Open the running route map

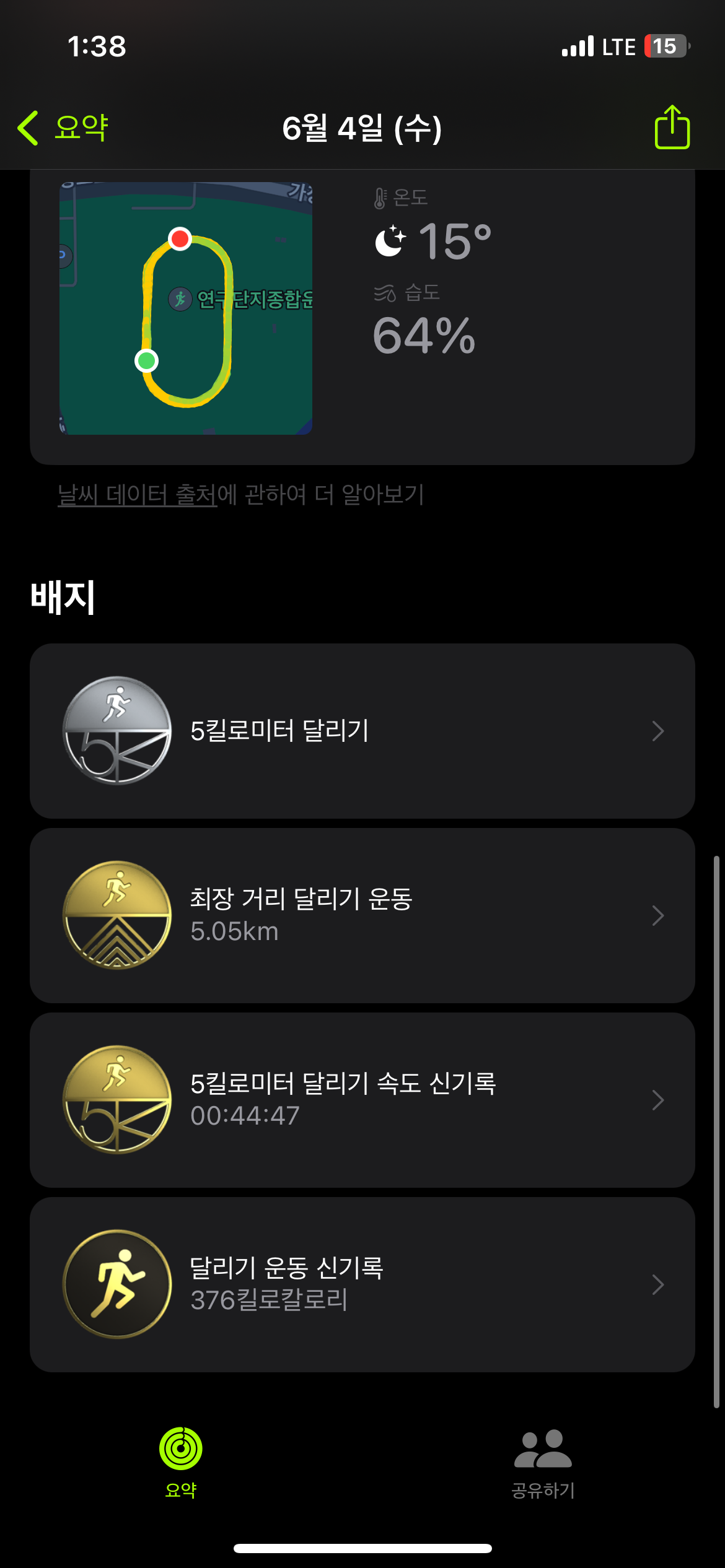click(x=186, y=308)
